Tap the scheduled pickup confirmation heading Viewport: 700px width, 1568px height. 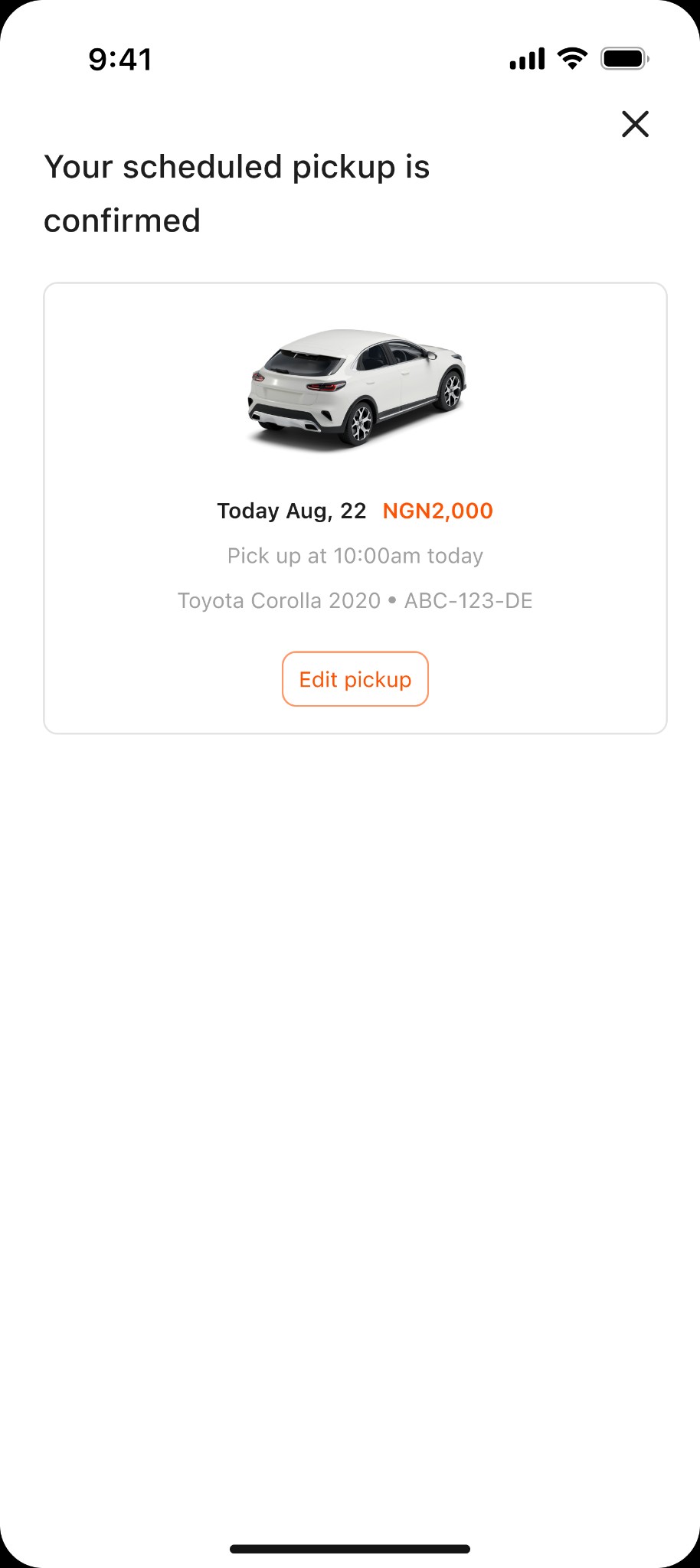(237, 193)
